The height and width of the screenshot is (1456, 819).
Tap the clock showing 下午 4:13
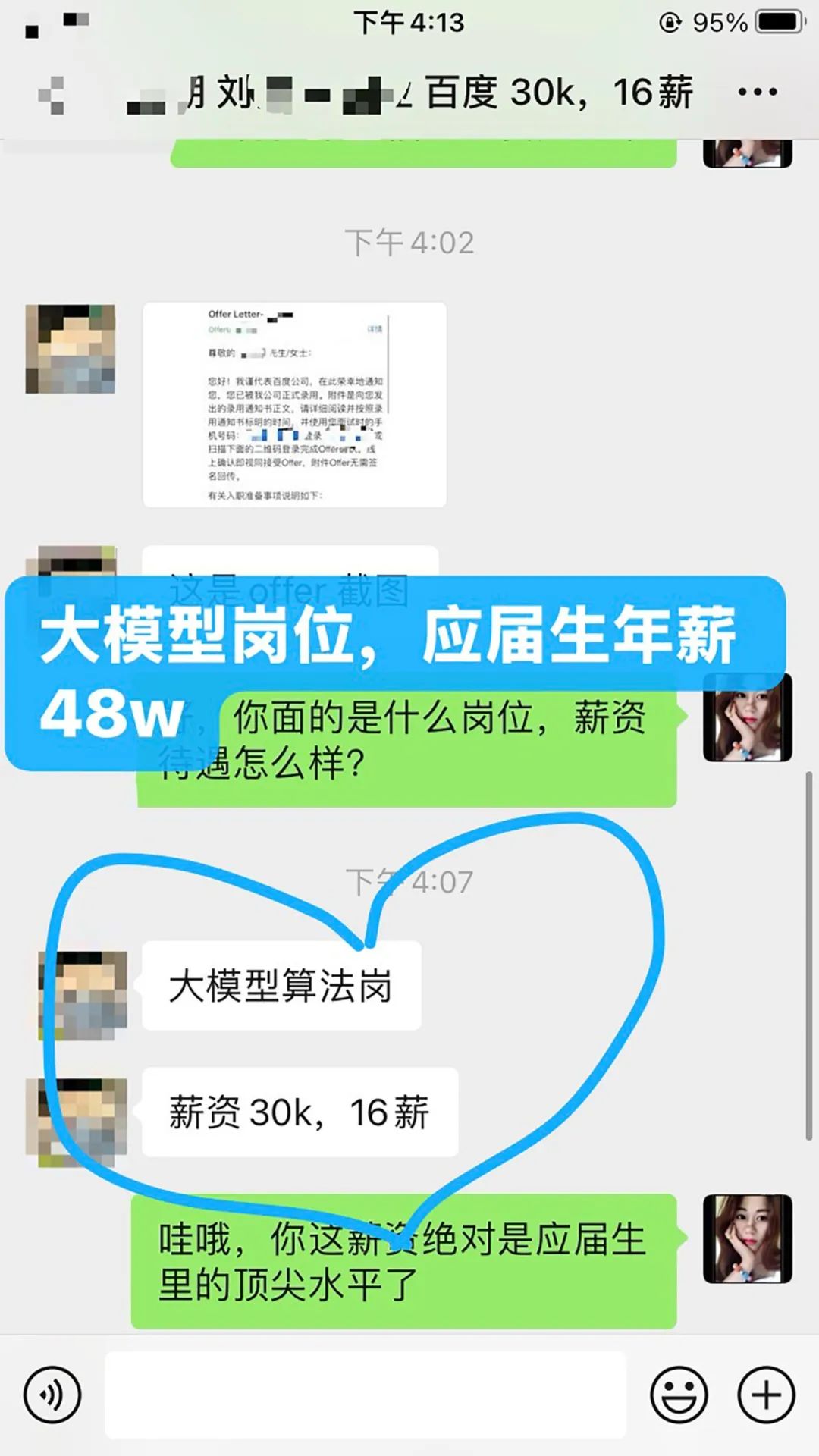click(x=409, y=21)
